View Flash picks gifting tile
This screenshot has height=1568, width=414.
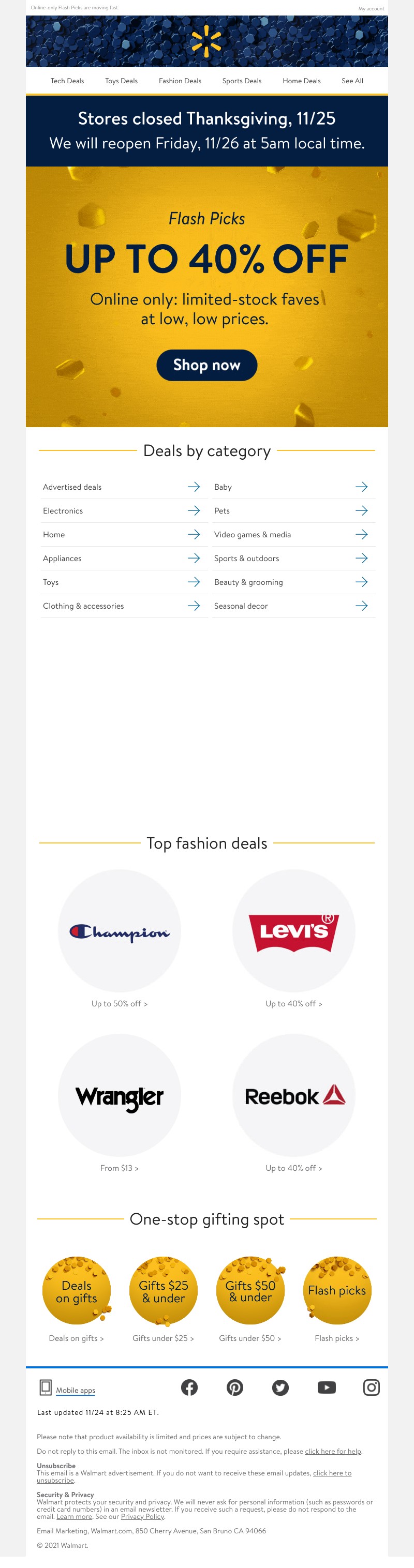pyautogui.click(x=337, y=1290)
